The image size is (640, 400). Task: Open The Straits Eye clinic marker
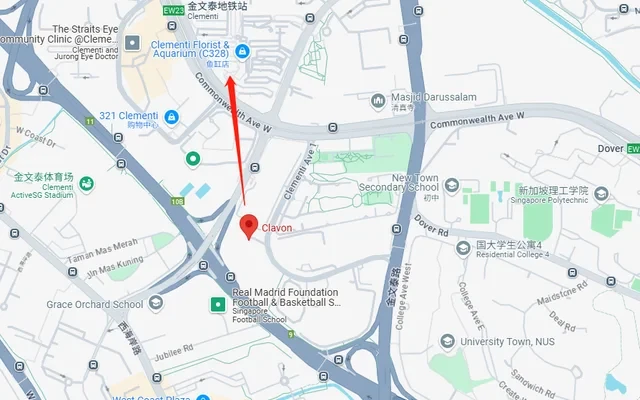(133, 43)
